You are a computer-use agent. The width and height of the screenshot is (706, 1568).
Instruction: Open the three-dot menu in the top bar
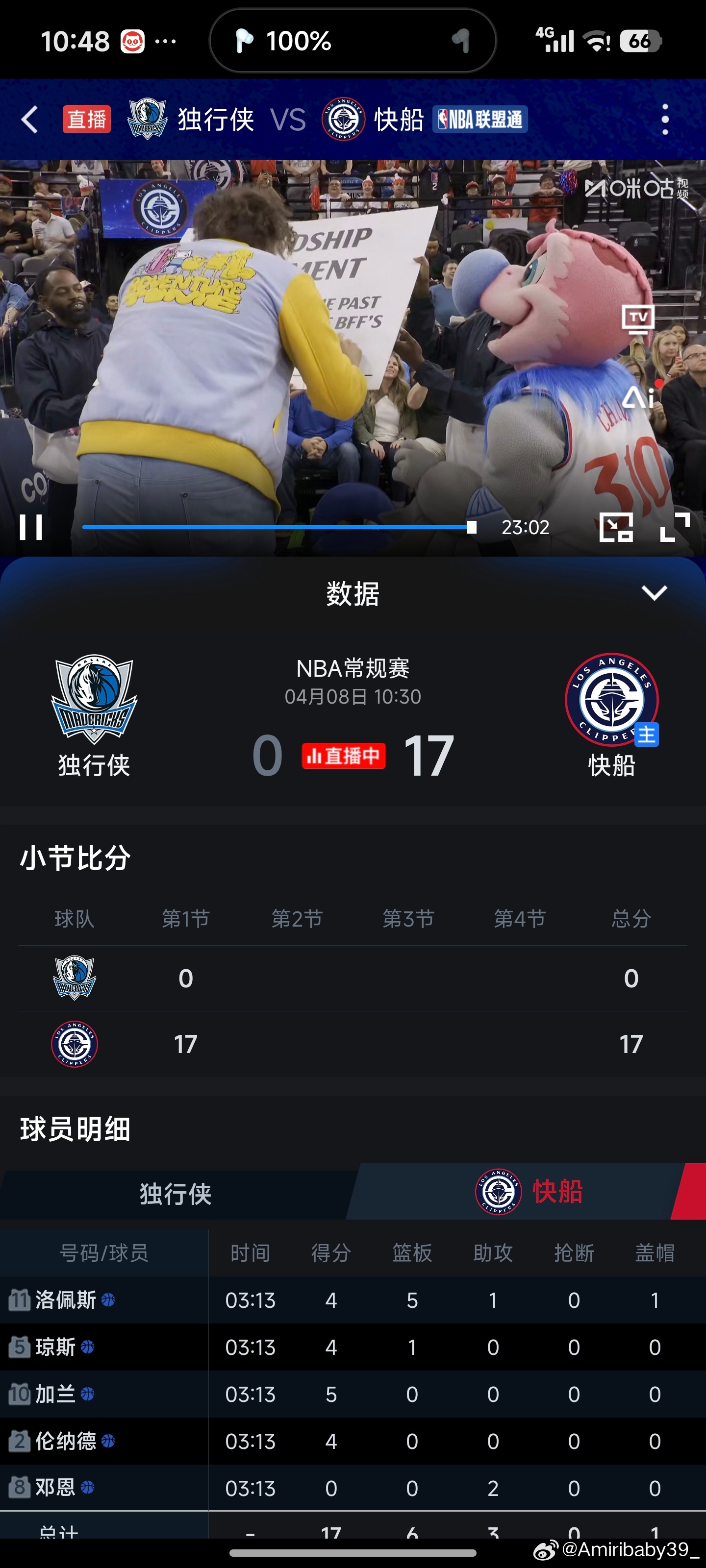point(666,120)
